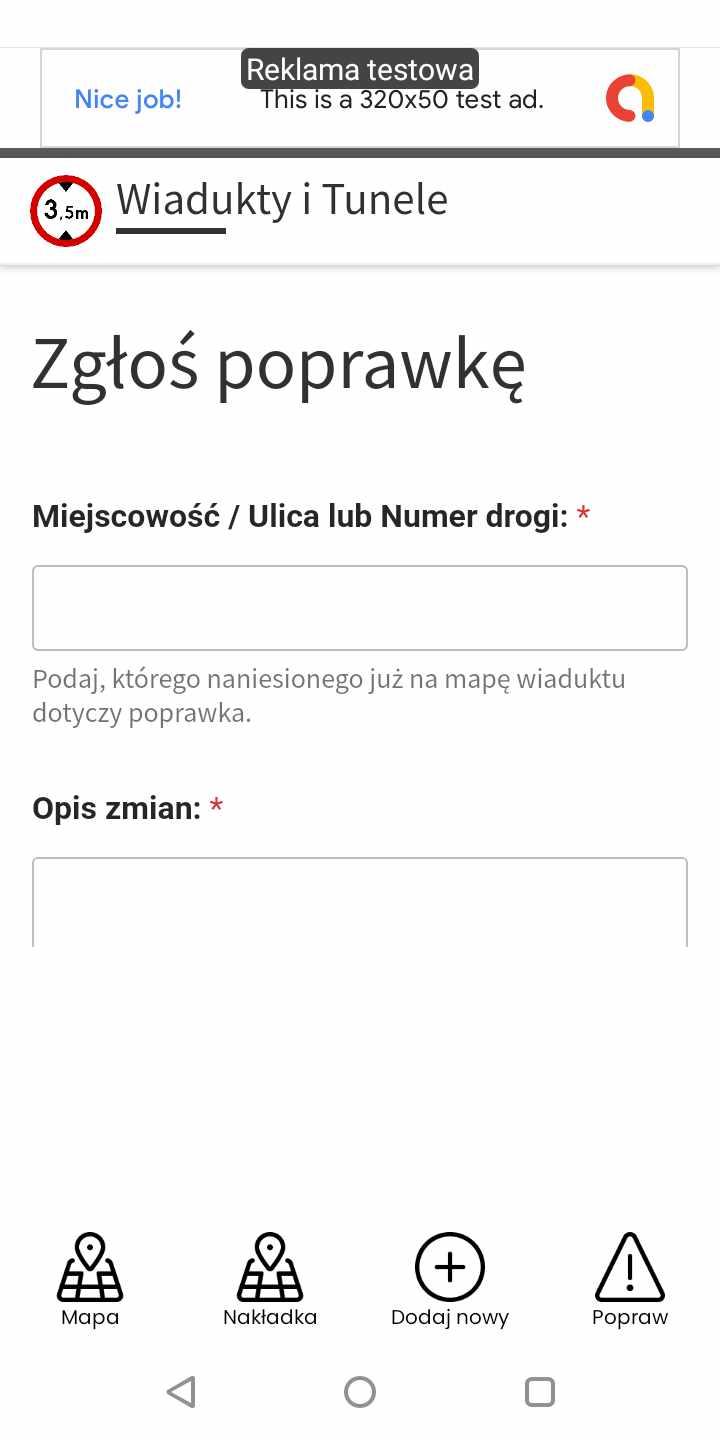Image resolution: width=720 pixels, height=1440 pixels.
Task: Open the Nakładka tab
Action: click(x=270, y=1280)
